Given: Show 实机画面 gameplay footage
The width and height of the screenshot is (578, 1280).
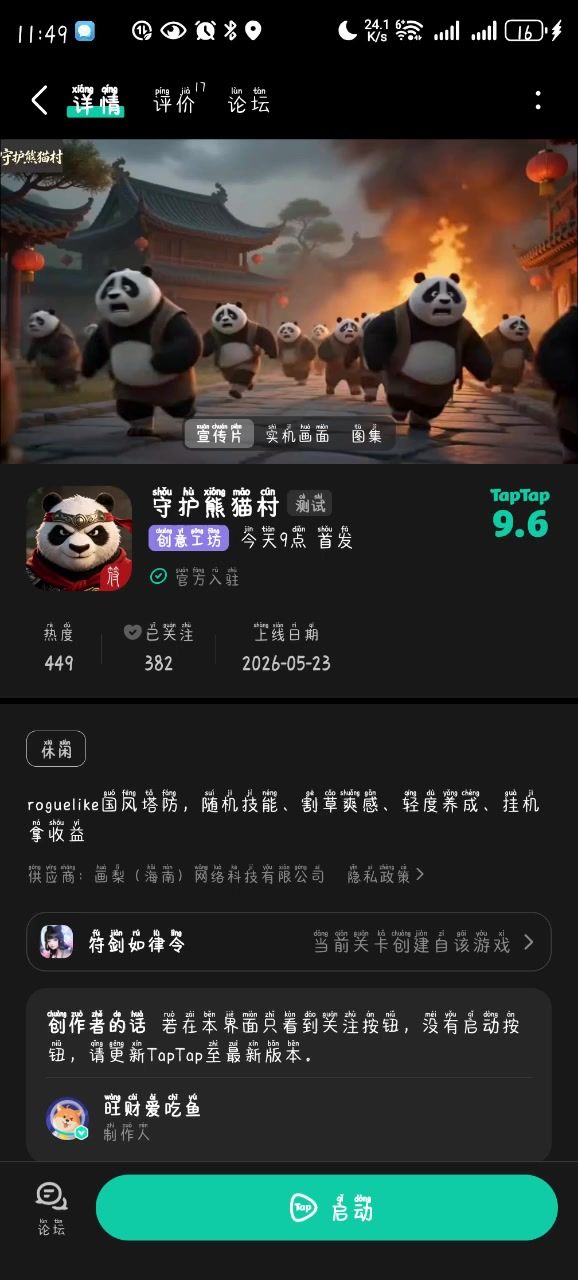Looking at the screenshot, I should pos(297,433).
